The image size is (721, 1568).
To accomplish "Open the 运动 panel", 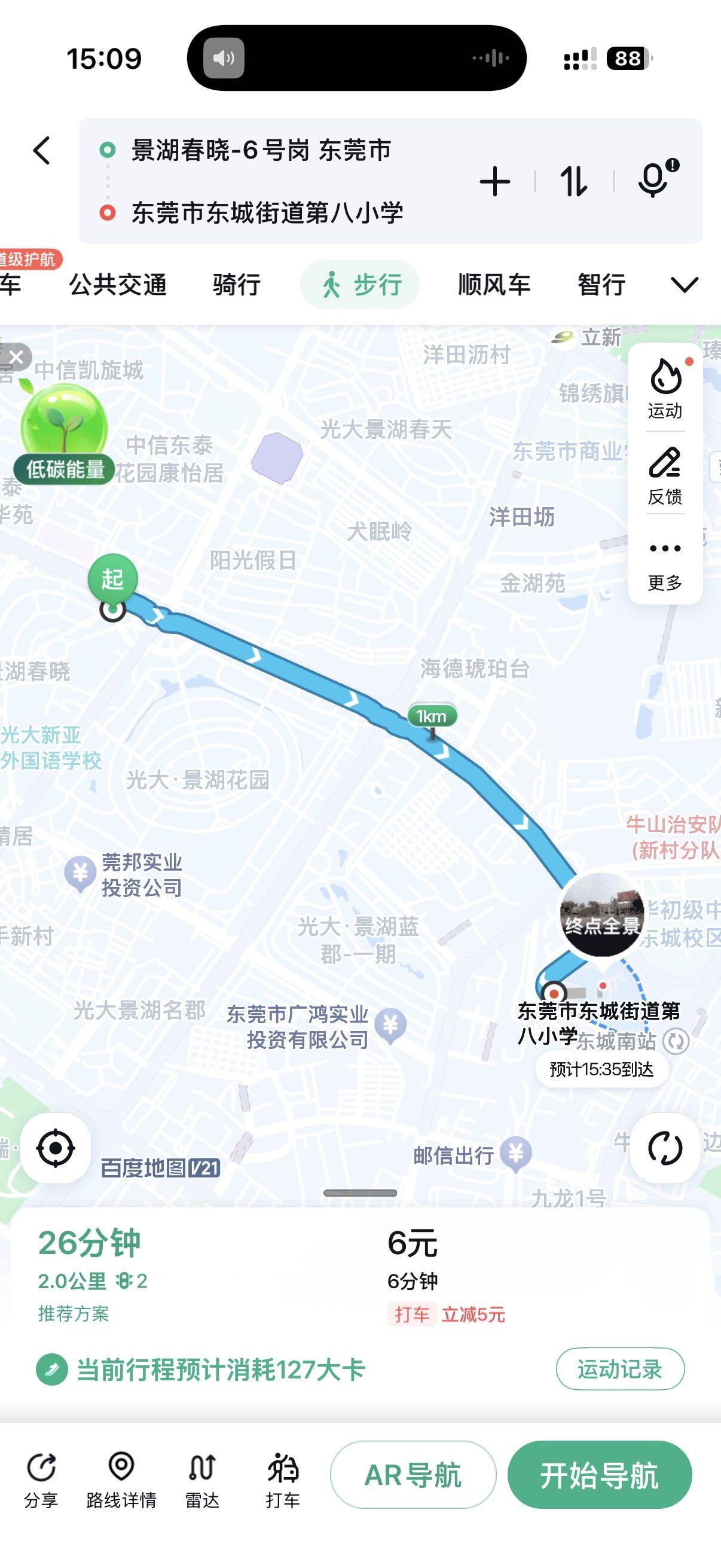I will (x=665, y=388).
